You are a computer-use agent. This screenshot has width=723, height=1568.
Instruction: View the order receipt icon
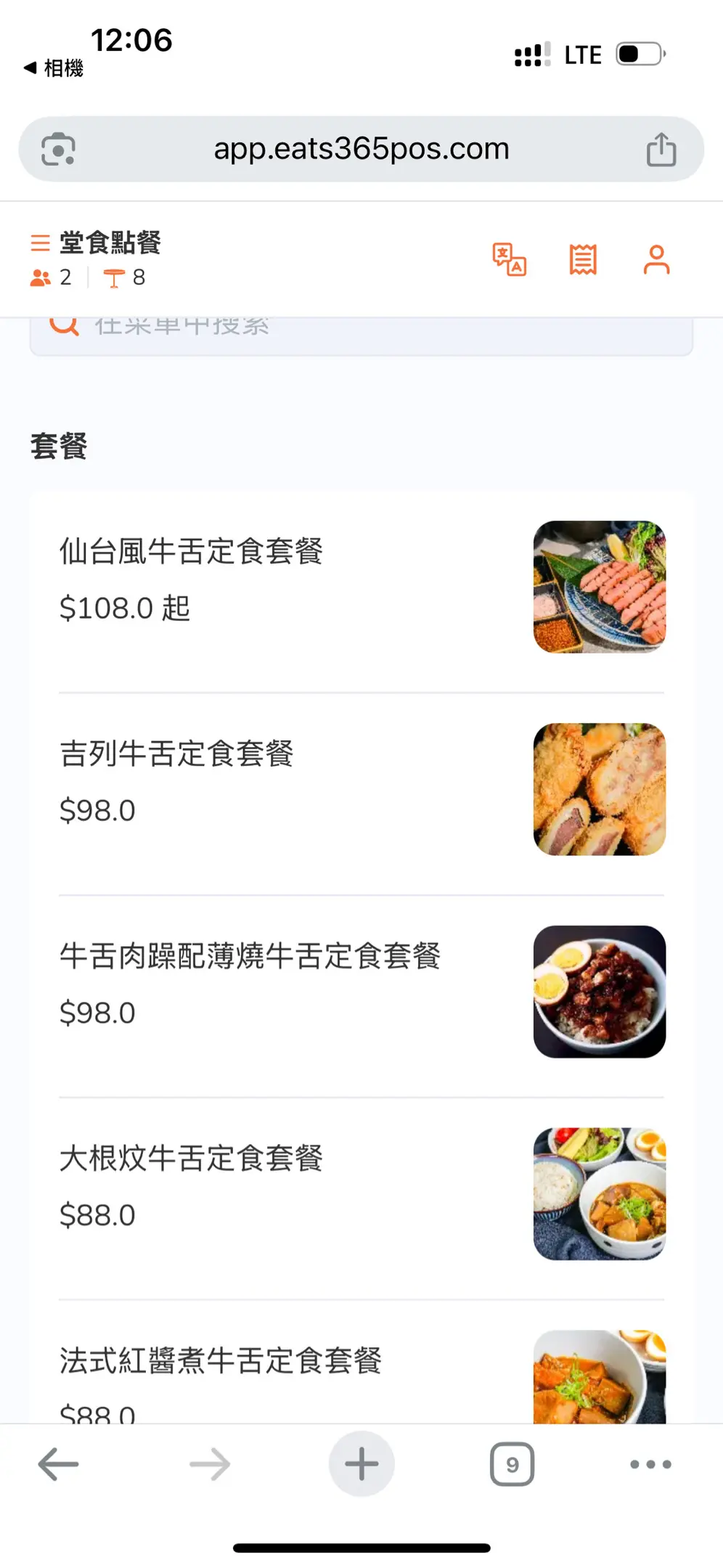[583, 260]
